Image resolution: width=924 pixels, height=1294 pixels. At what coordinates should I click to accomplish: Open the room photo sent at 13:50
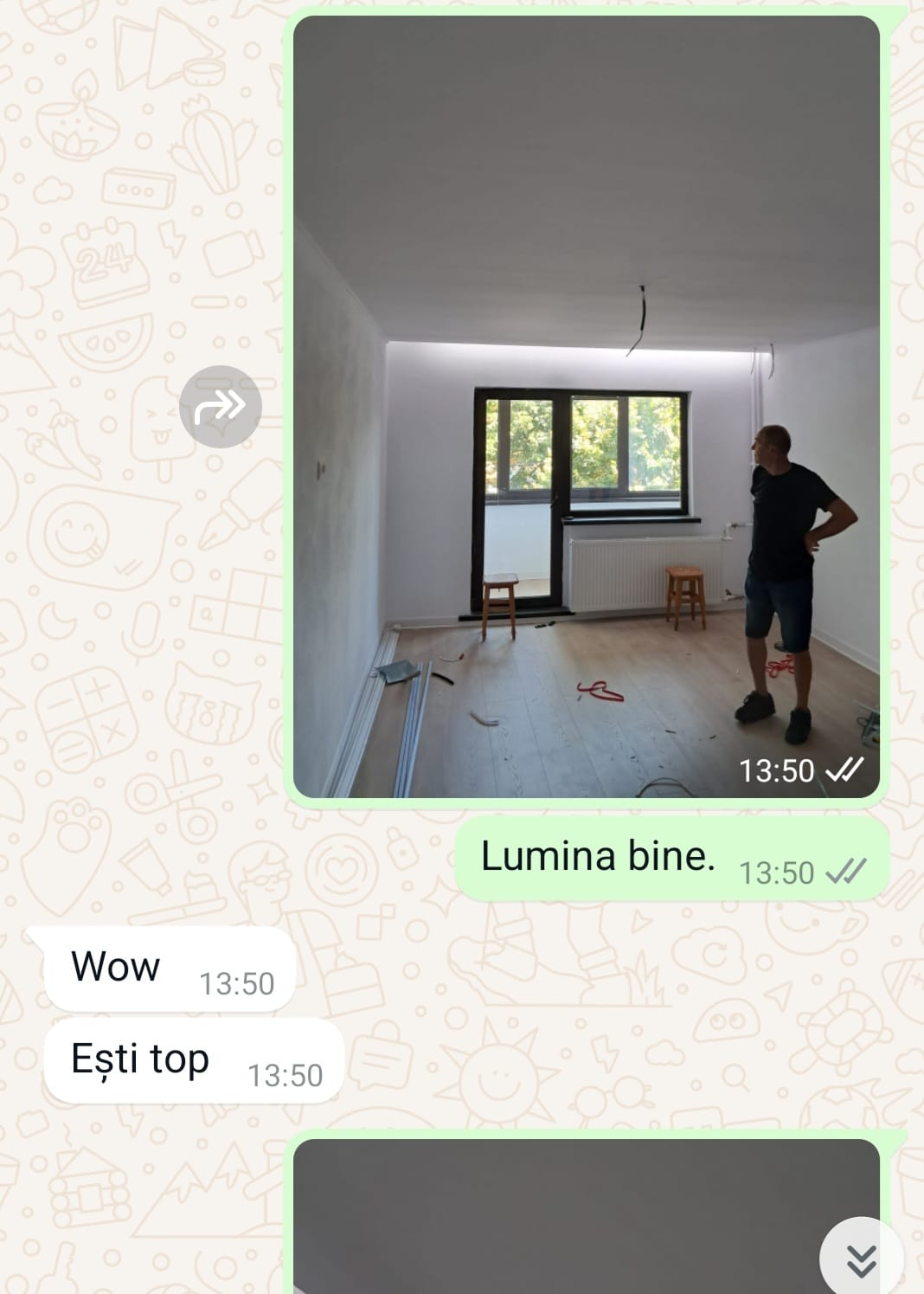coord(586,406)
